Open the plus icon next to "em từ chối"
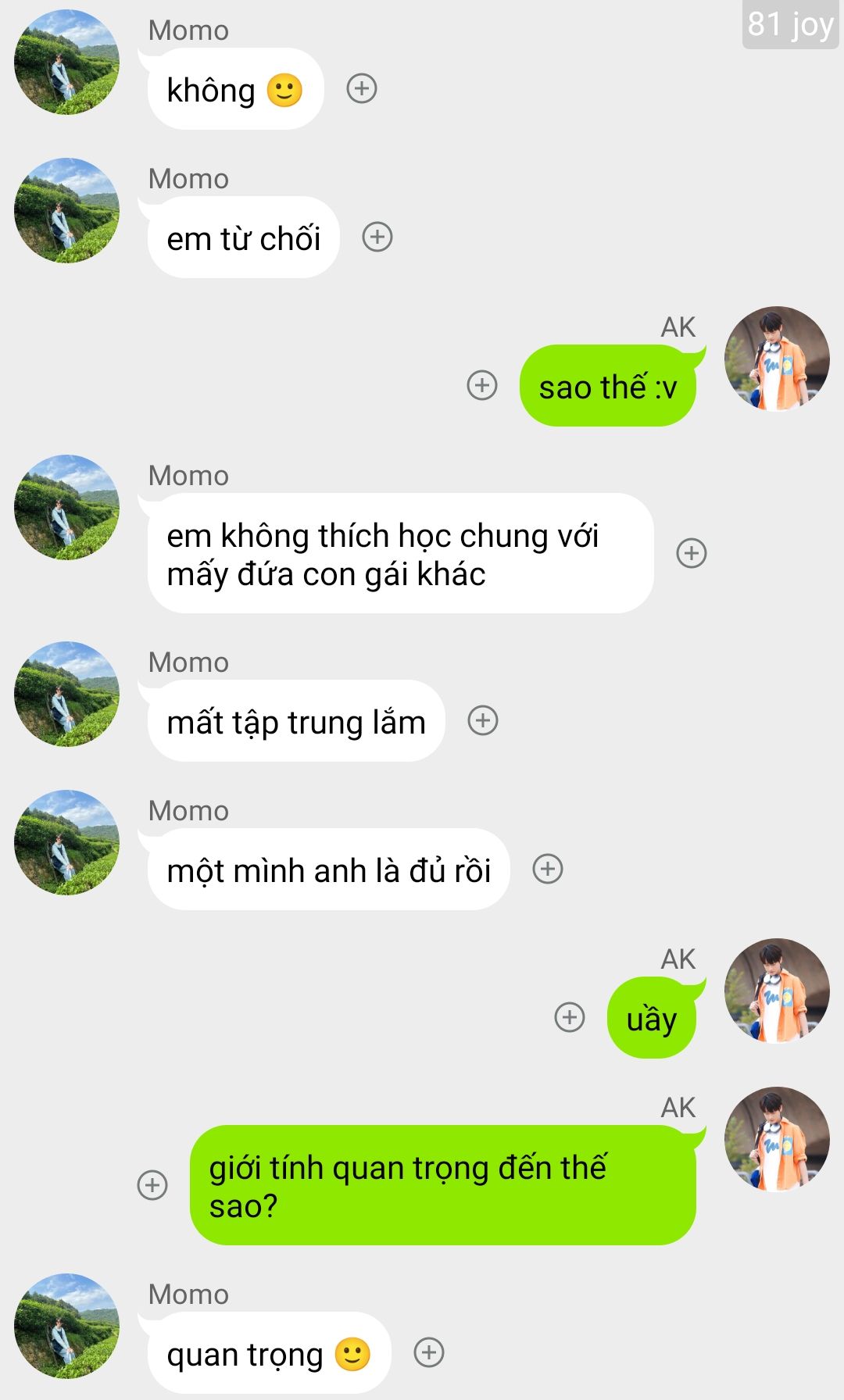The image size is (844, 1400). coord(377,237)
